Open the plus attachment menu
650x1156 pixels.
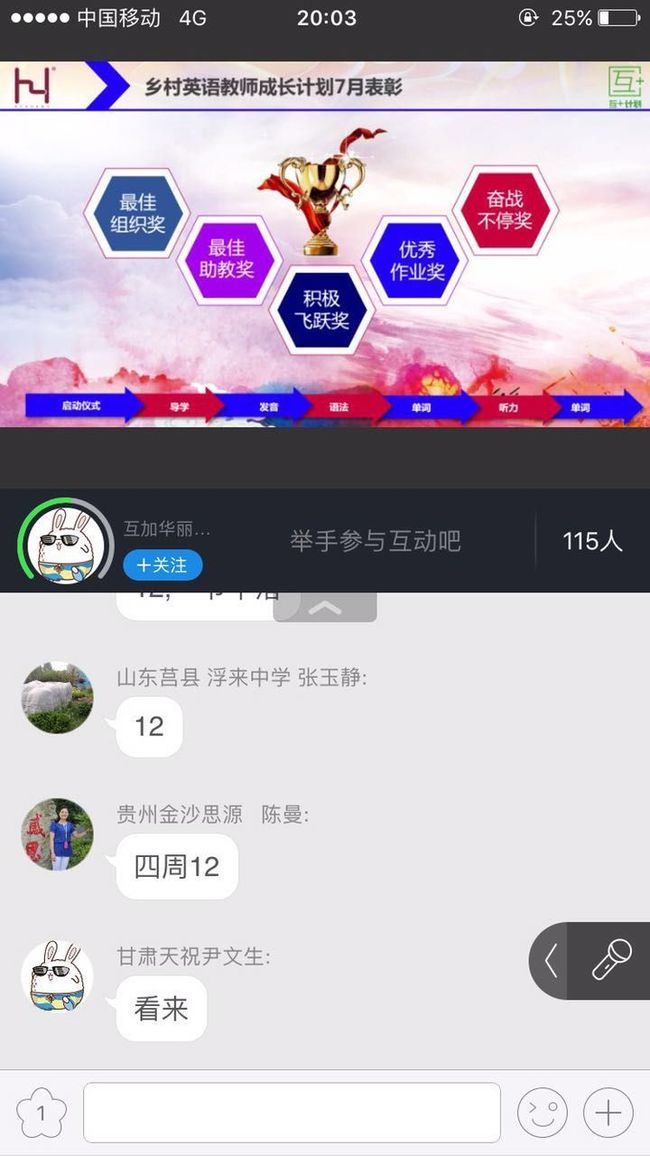tap(608, 1113)
